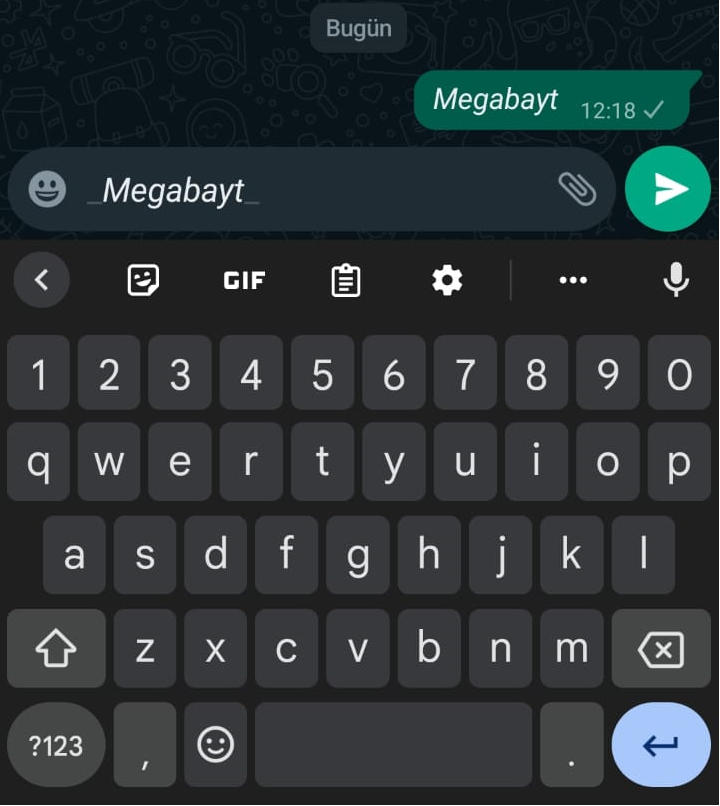Tap the message input field
The width and height of the screenshot is (720, 806).
pyautogui.click(x=320, y=190)
